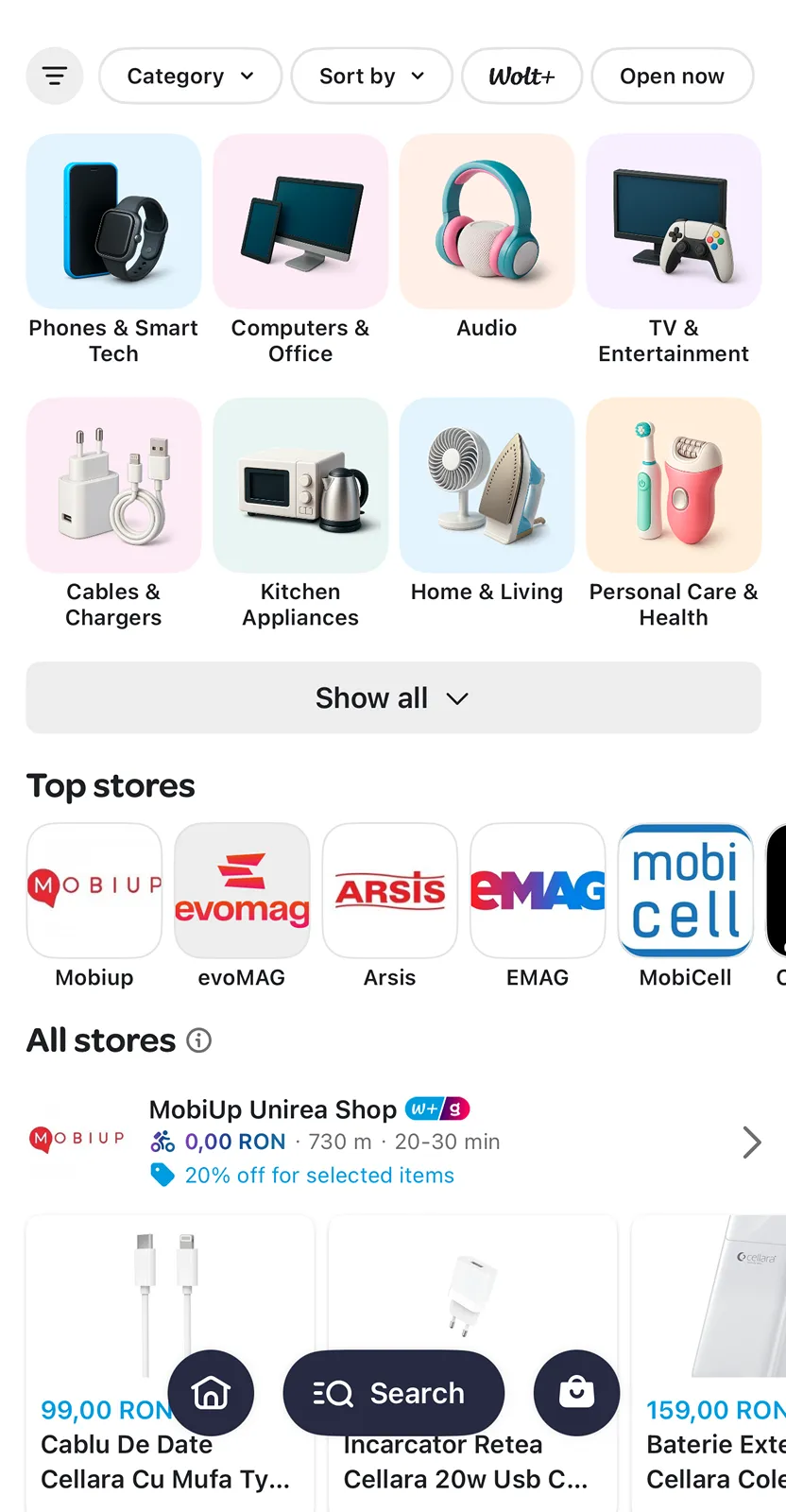The width and height of the screenshot is (786, 1512).
Task: Apply the Open now filter
Action: point(672,76)
